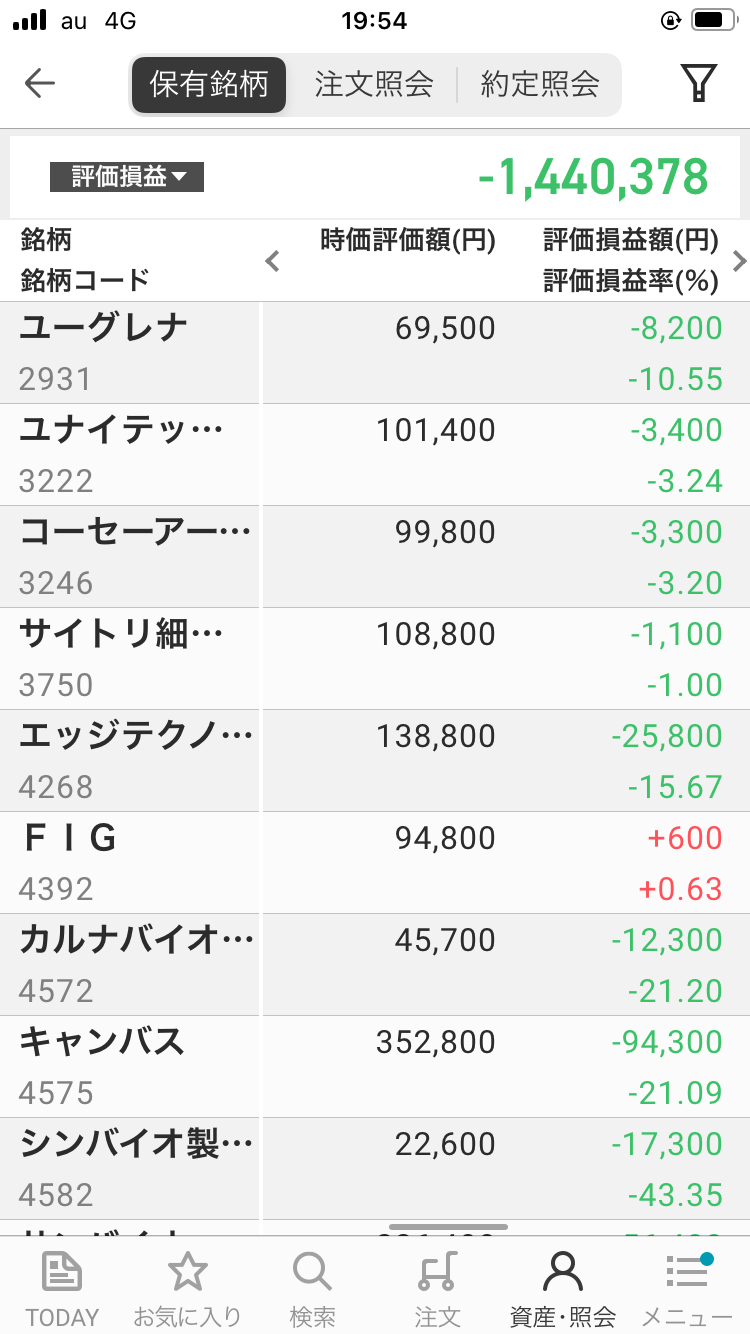Go to the TODAY tab

click(x=62, y=1289)
